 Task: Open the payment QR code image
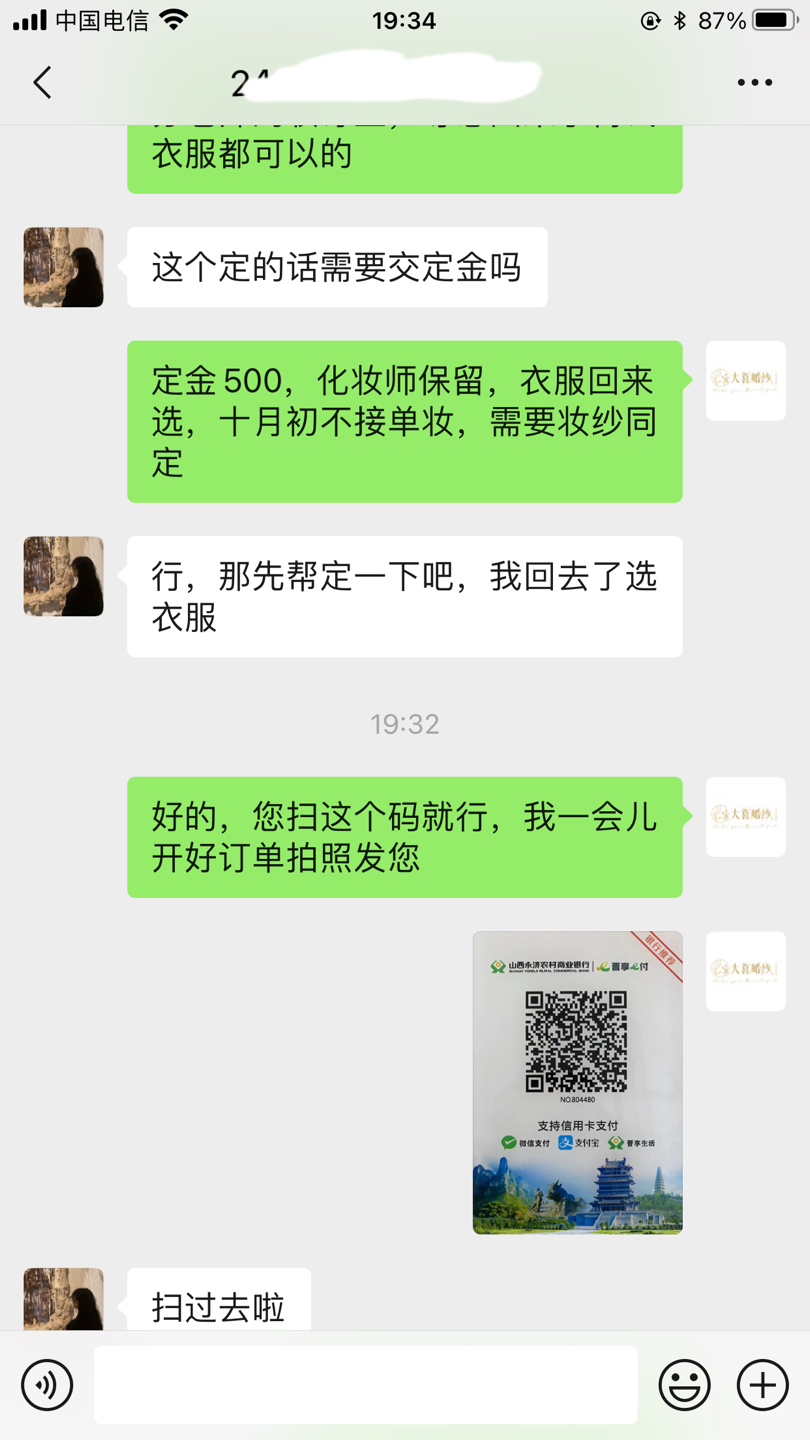578,1083
